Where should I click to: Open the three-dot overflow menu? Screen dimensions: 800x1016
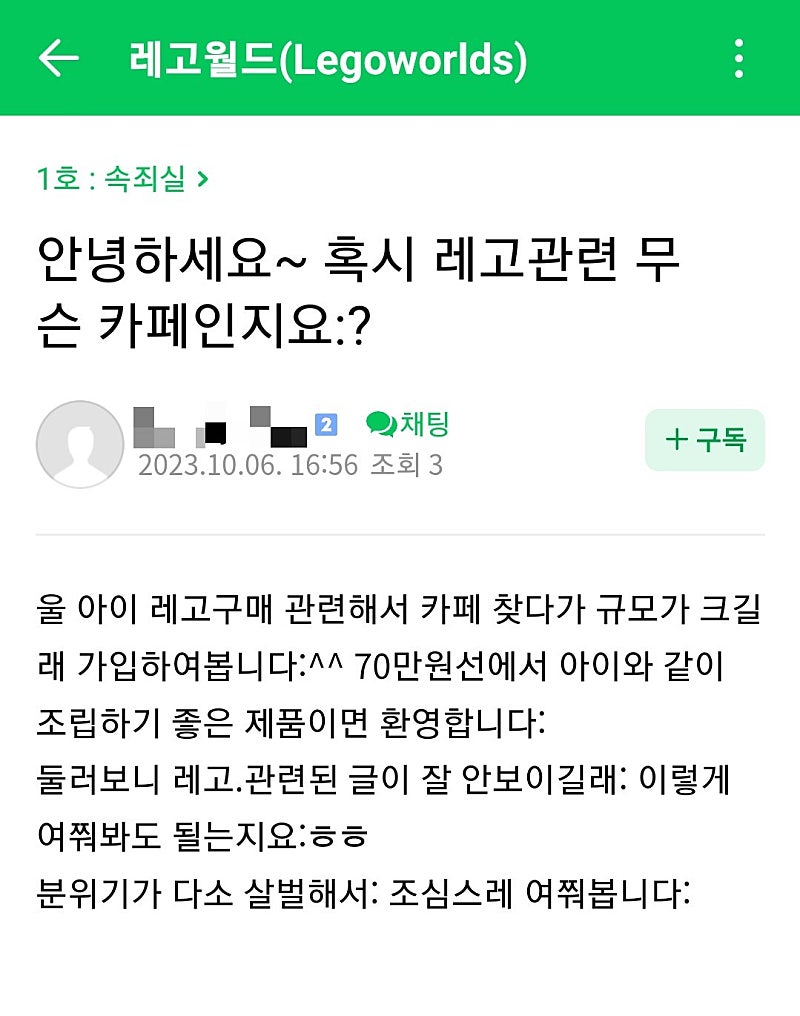coord(738,59)
